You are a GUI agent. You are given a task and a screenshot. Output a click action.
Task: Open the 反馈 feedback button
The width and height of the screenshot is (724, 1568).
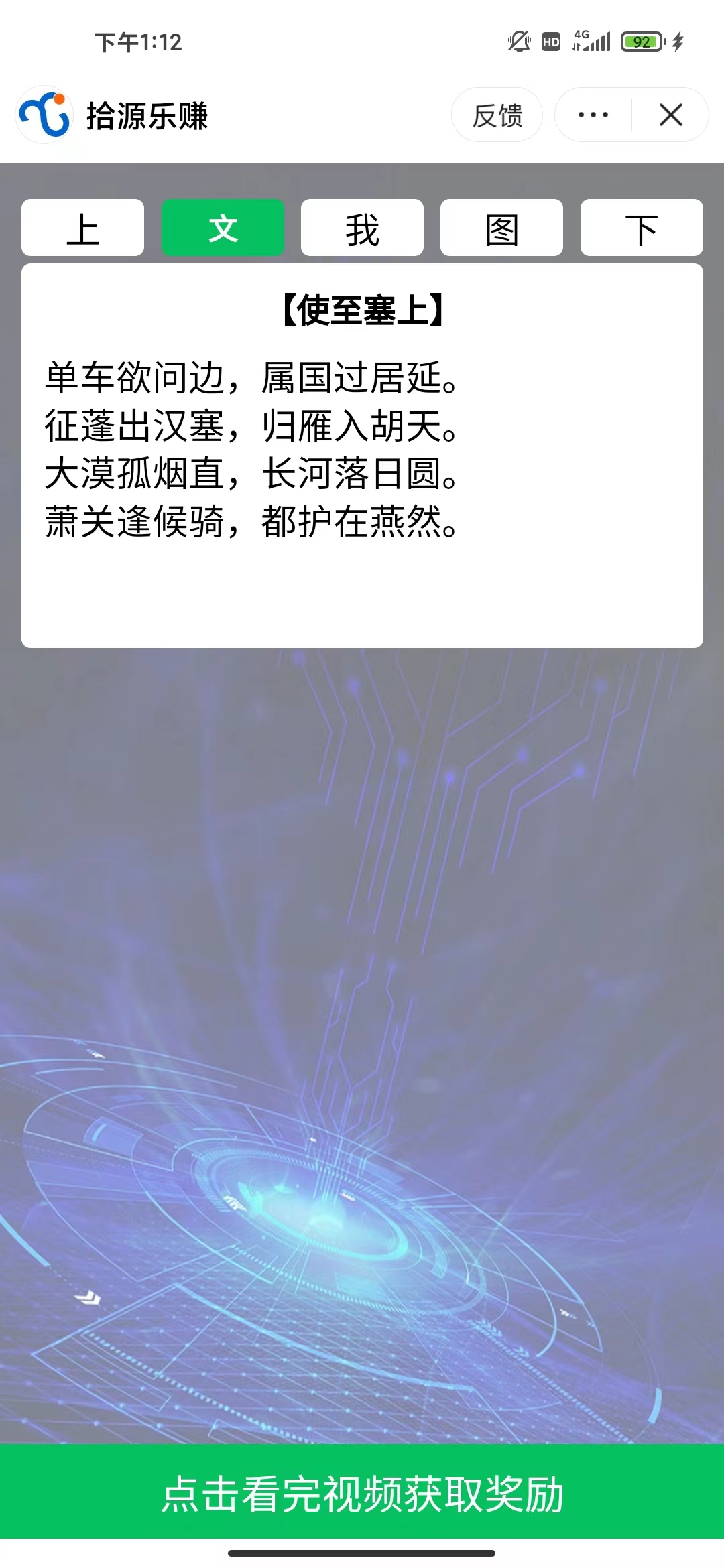(x=497, y=115)
